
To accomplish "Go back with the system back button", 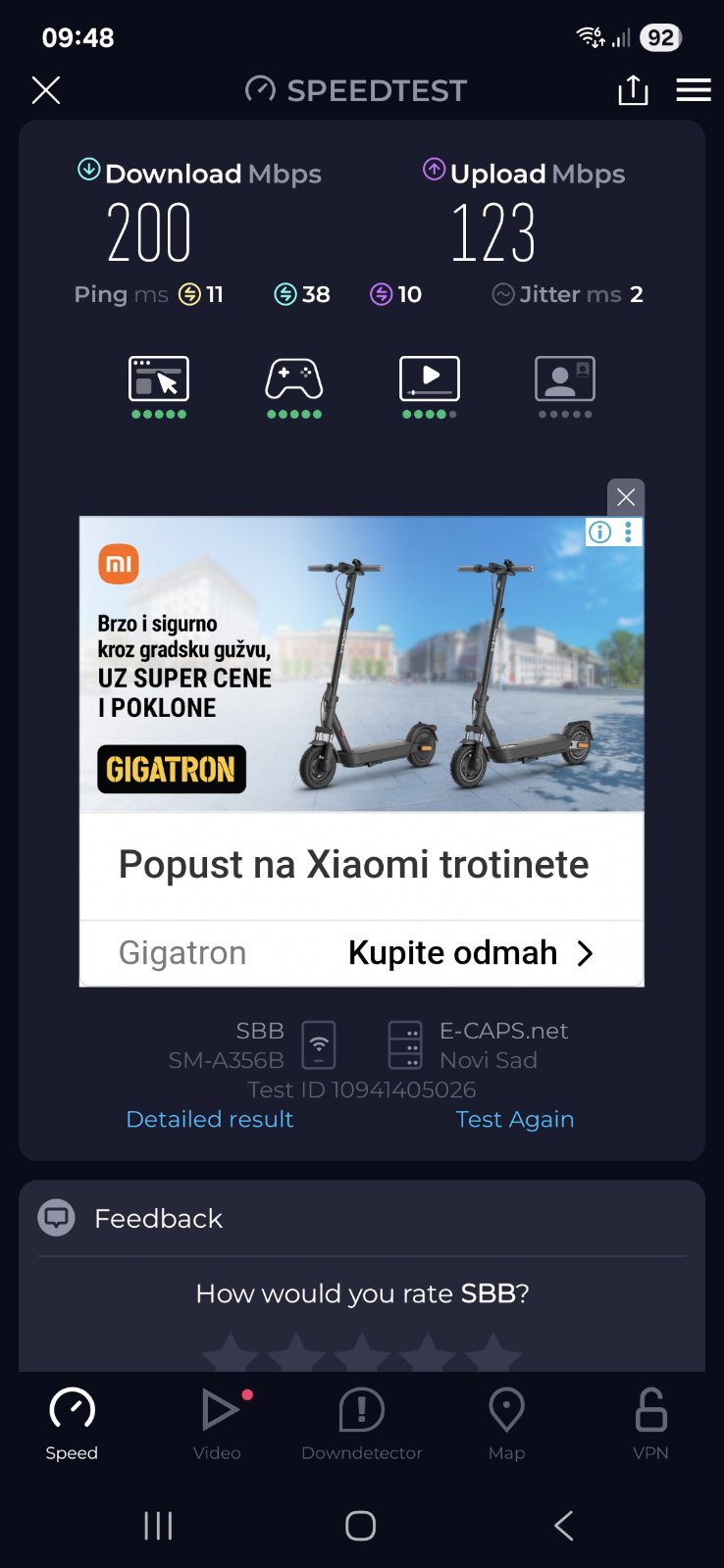I will [x=563, y=1525].
